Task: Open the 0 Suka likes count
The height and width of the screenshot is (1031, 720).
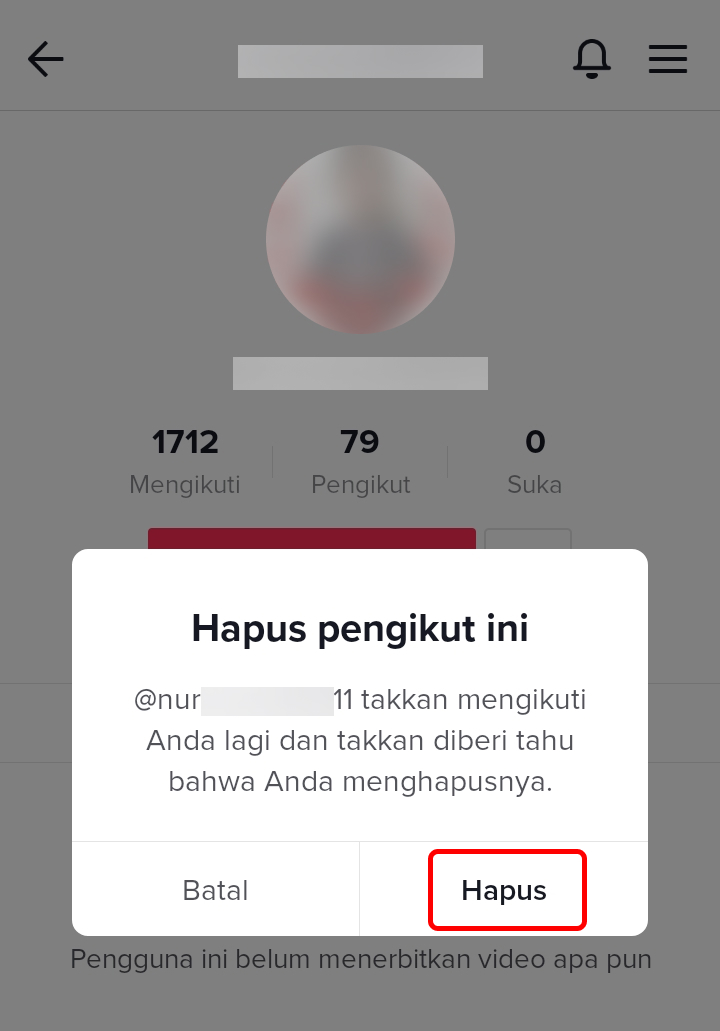Action: click(x=534, y=461)
